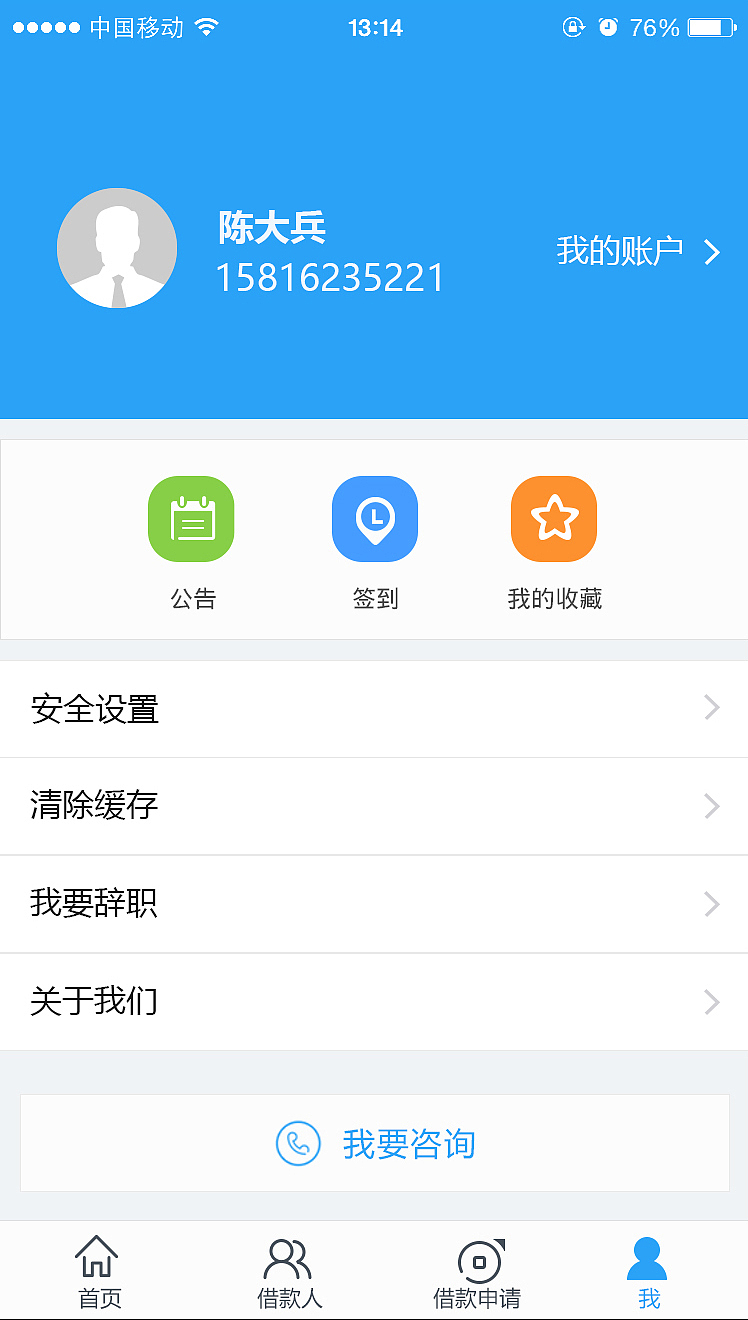Tap the 签到 check-in icon

click(x=375, y=518)
